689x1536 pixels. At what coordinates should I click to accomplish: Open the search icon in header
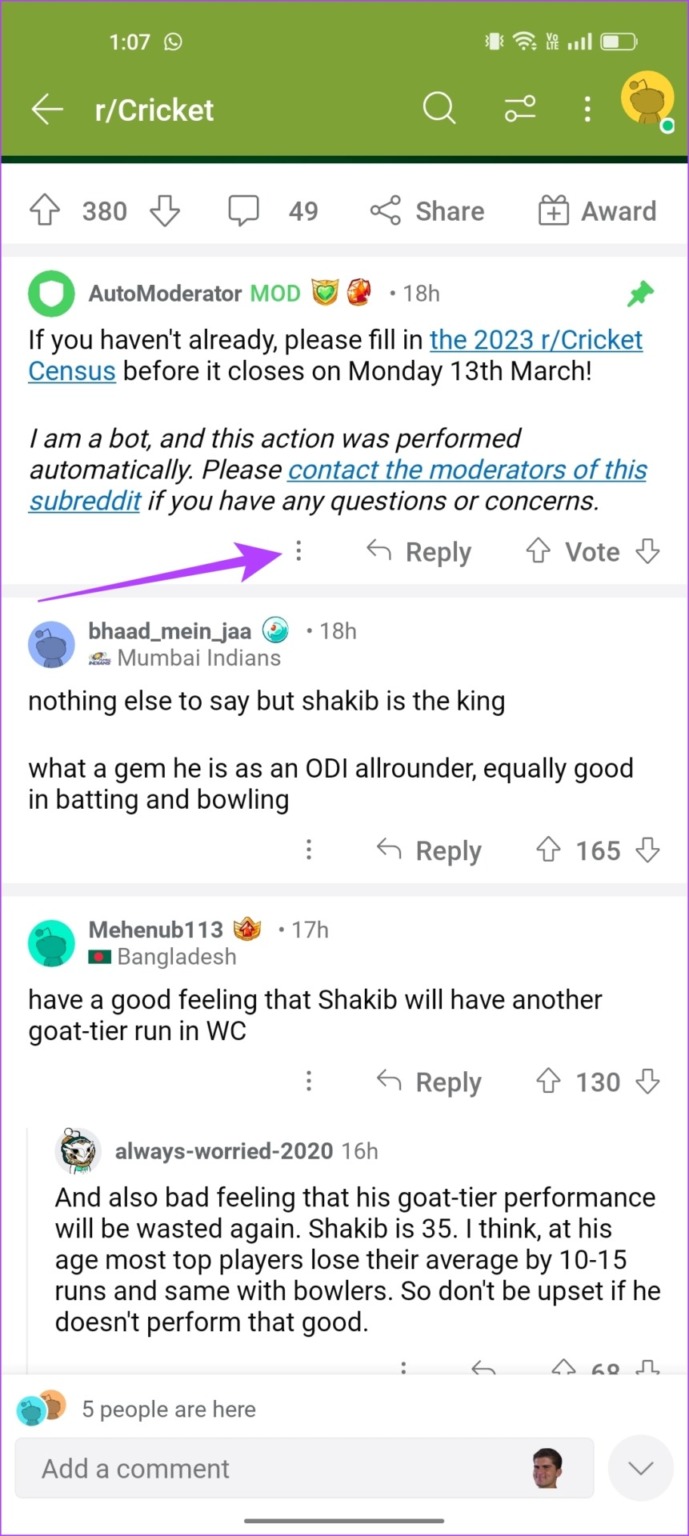438,109
